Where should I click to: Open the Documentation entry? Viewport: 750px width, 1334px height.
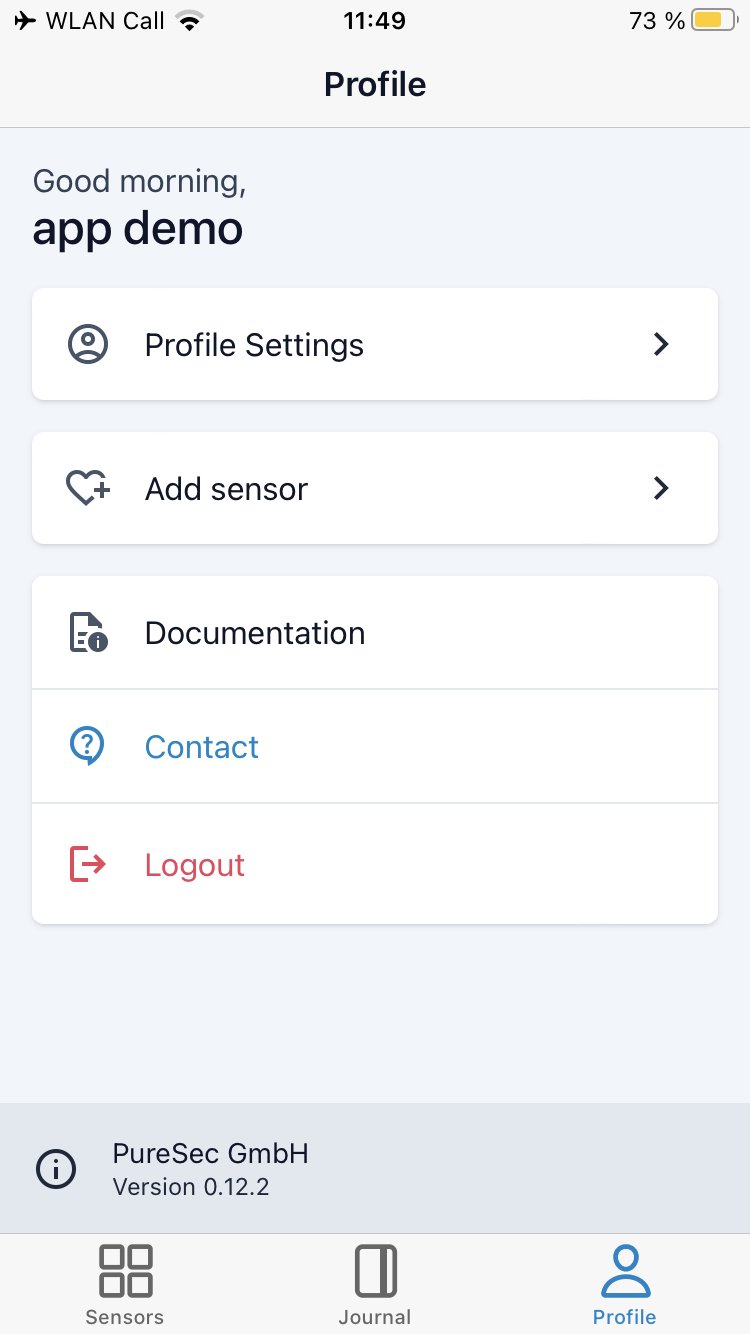pos(375,633)
